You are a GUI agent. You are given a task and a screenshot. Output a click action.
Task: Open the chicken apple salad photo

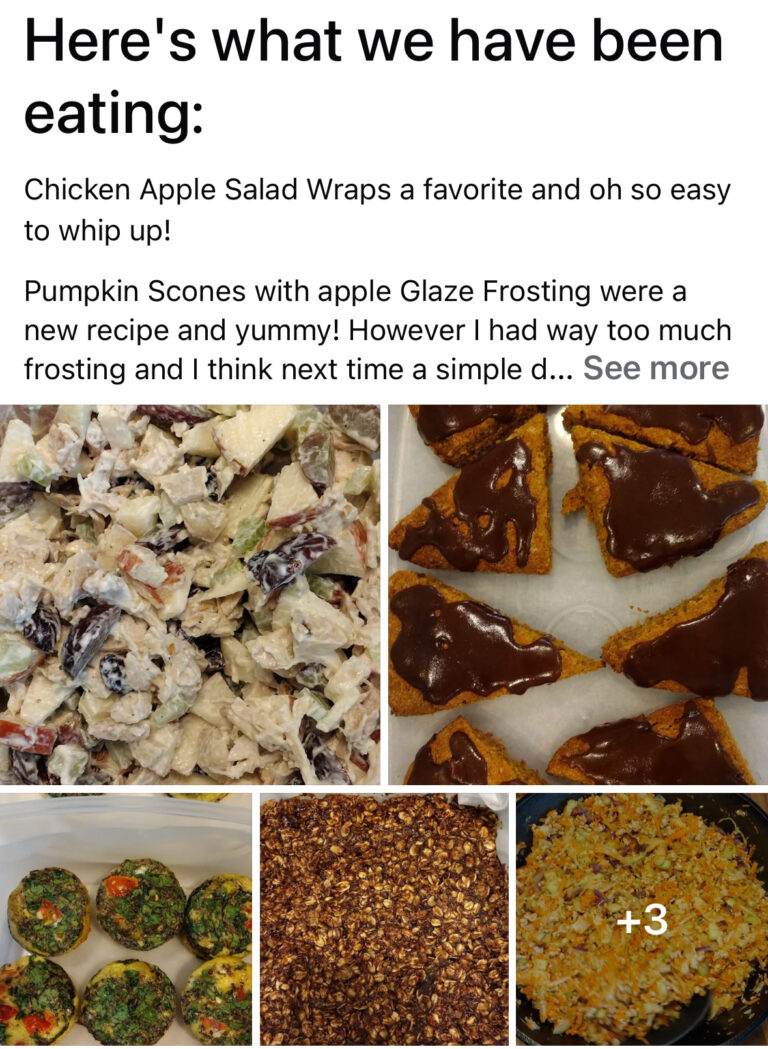pos(190,594)
